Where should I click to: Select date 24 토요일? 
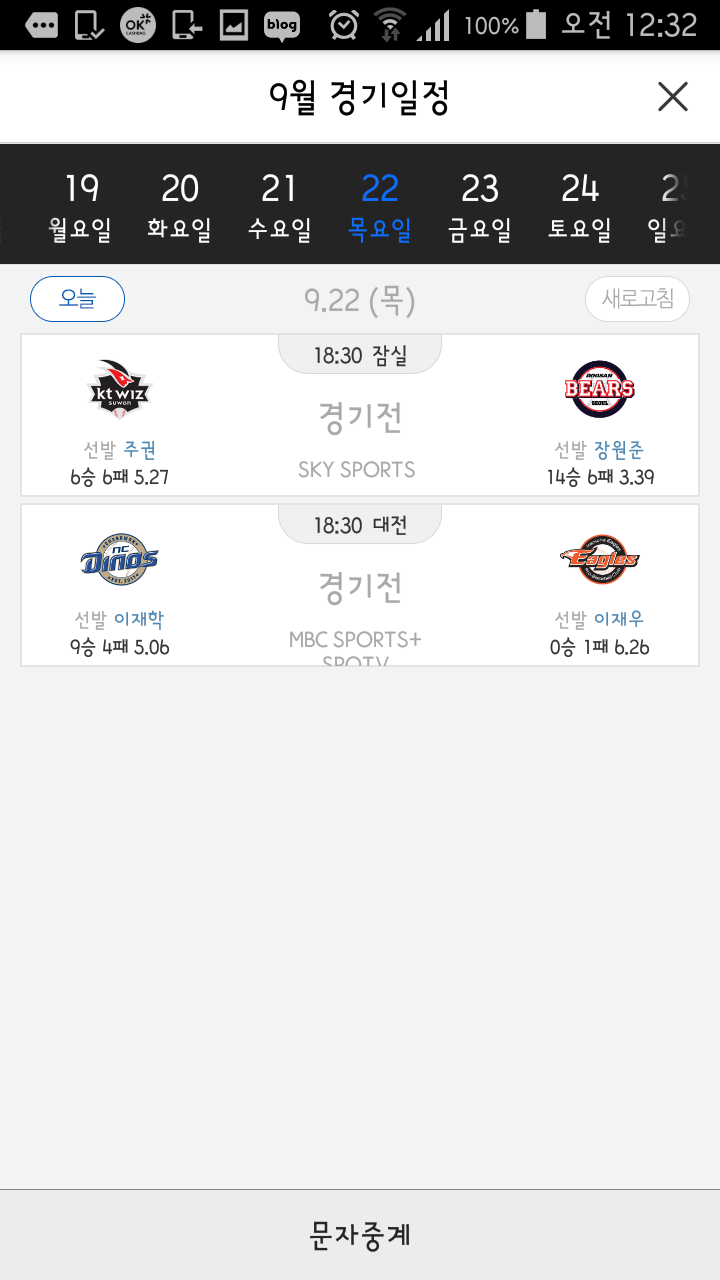coord(580,207)
